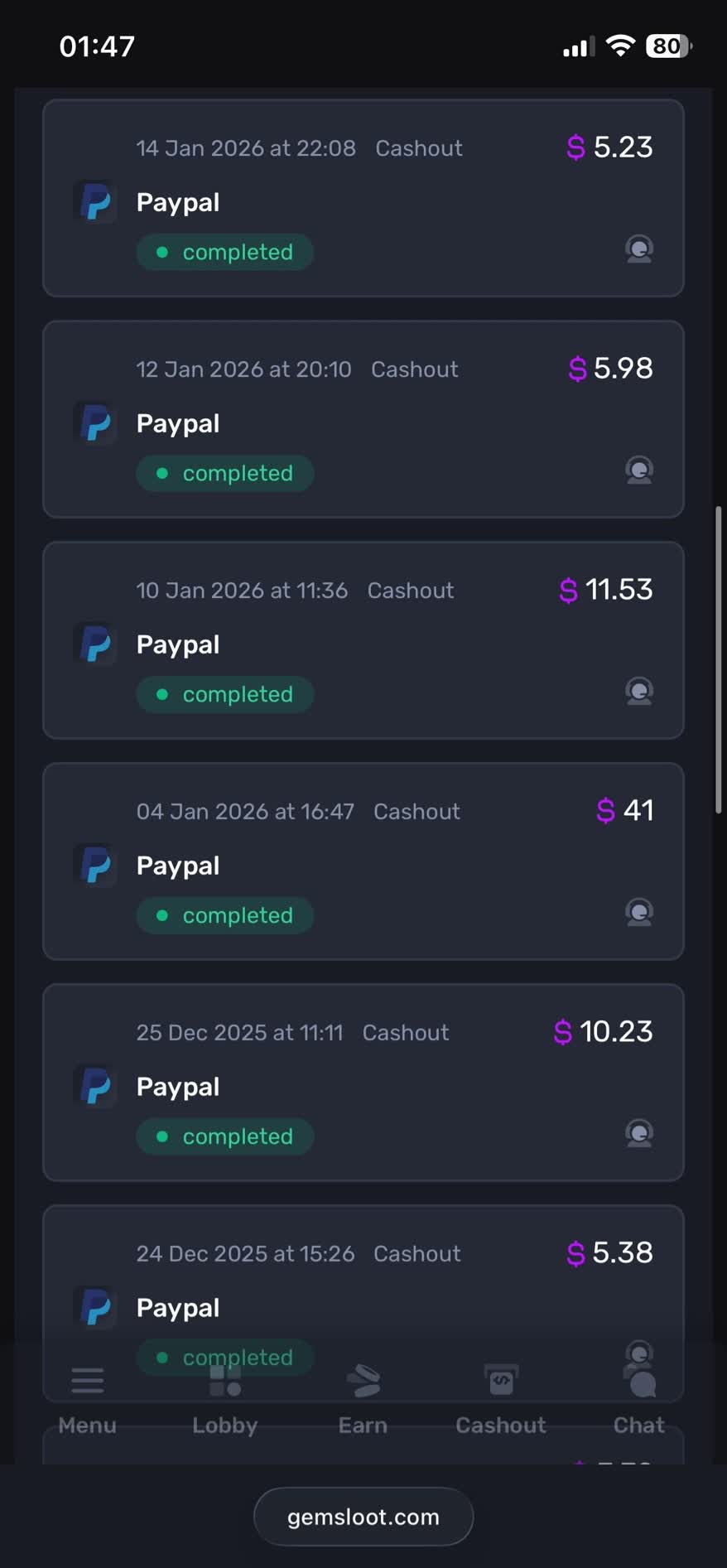Click the $41 amount on the 04 Jan cashout
Image resolution: width=727 pixels, height=1568 pixels.
[x=627, y=810]
